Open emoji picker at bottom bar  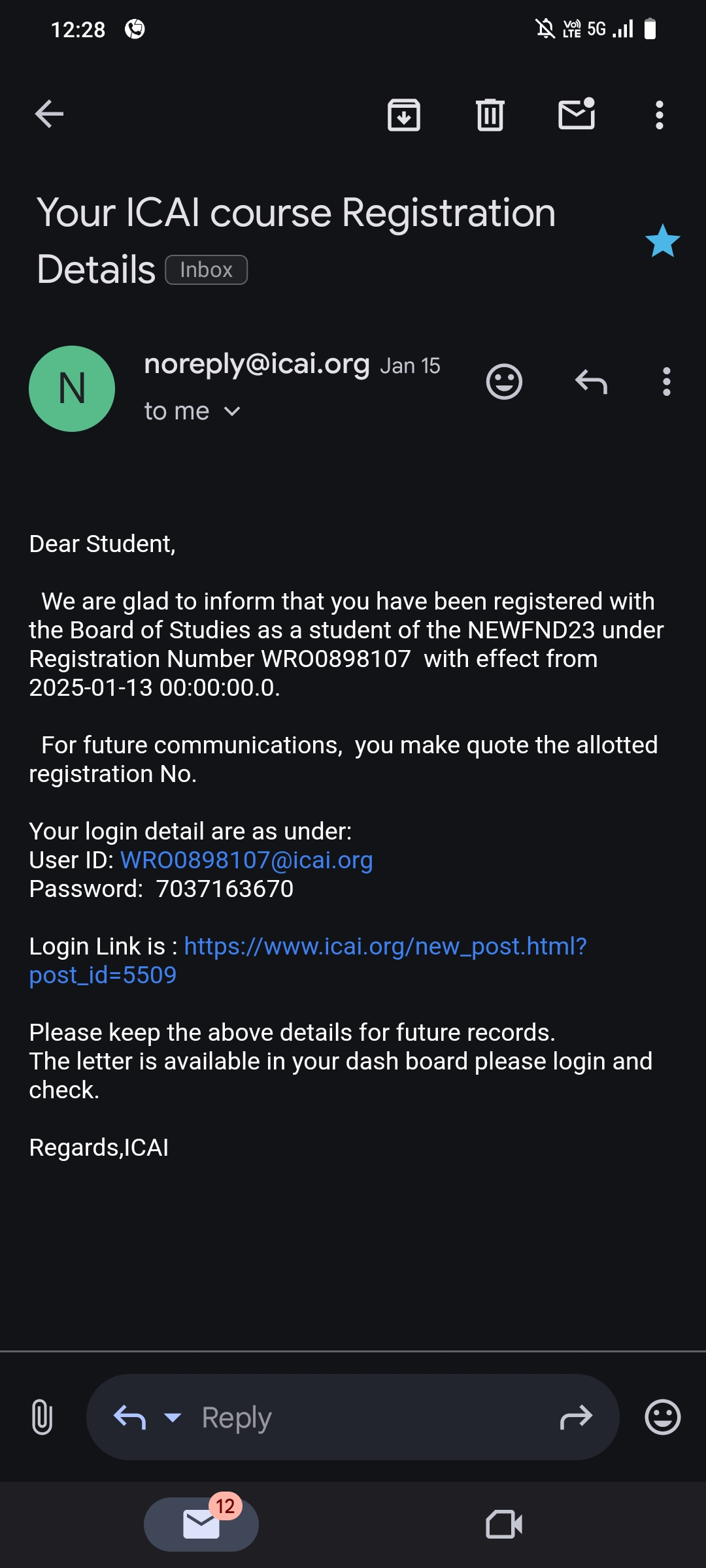[662, 1417]
